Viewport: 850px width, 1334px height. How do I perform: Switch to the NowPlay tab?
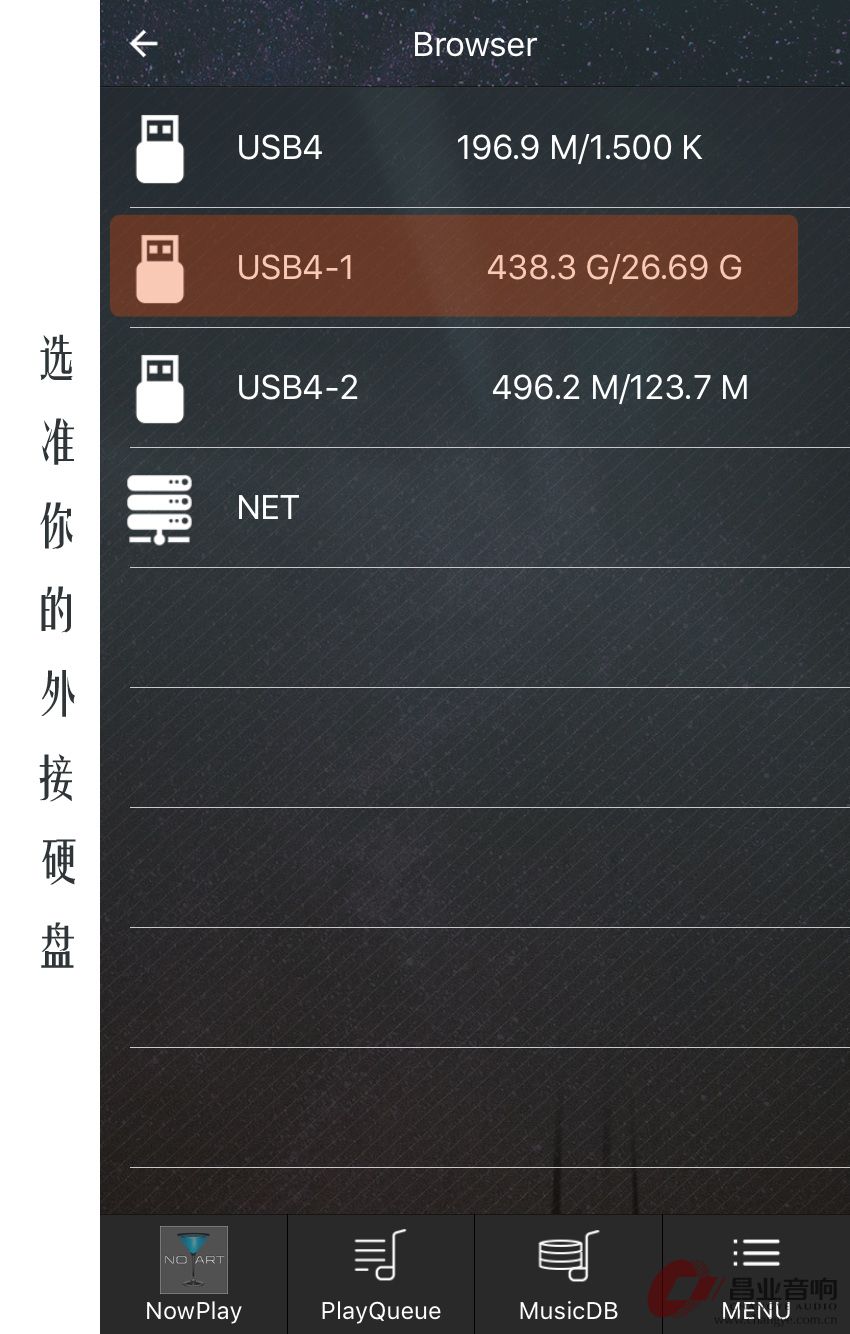194,1275
